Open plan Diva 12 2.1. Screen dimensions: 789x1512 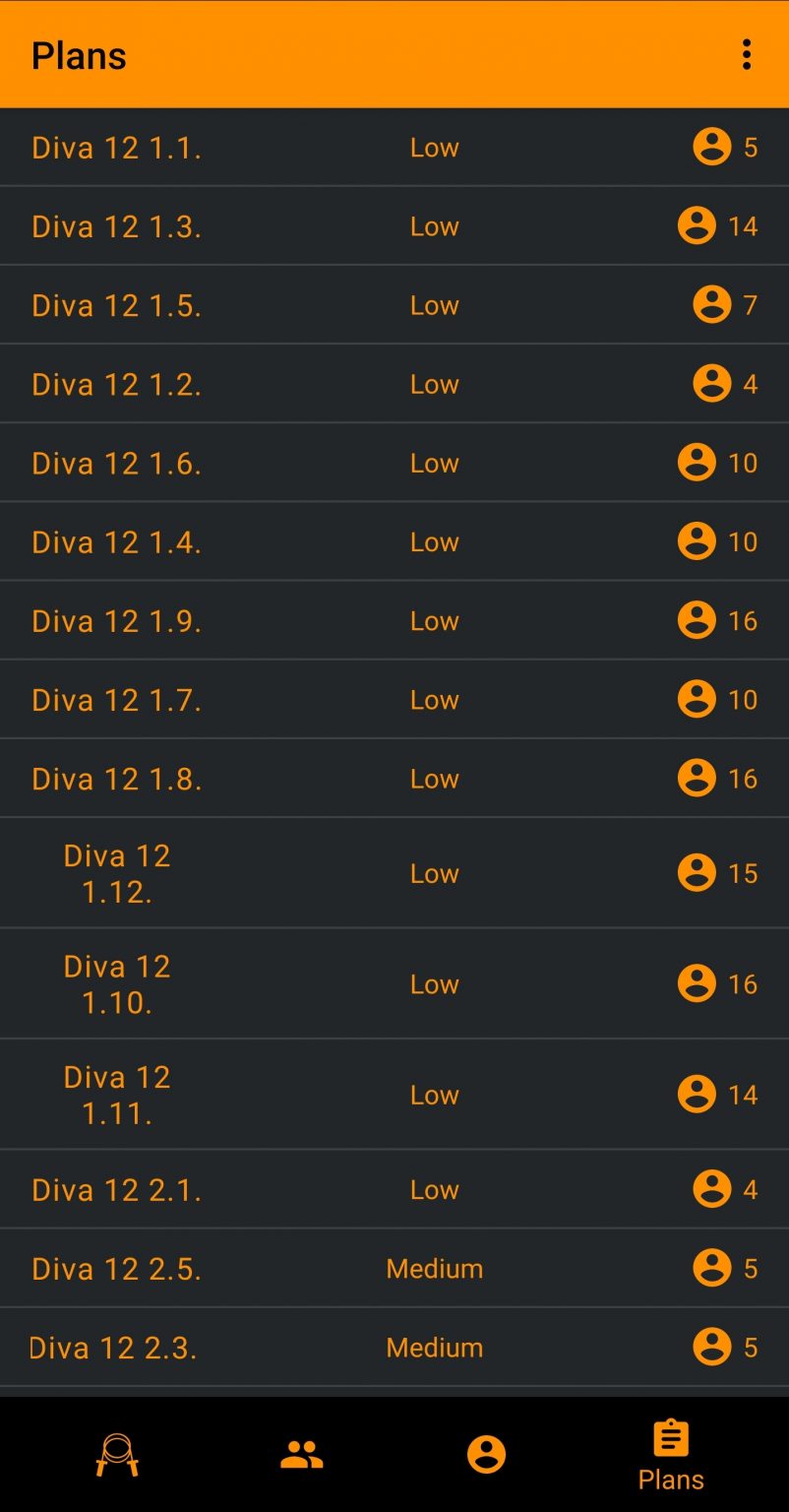[394, 1189]
